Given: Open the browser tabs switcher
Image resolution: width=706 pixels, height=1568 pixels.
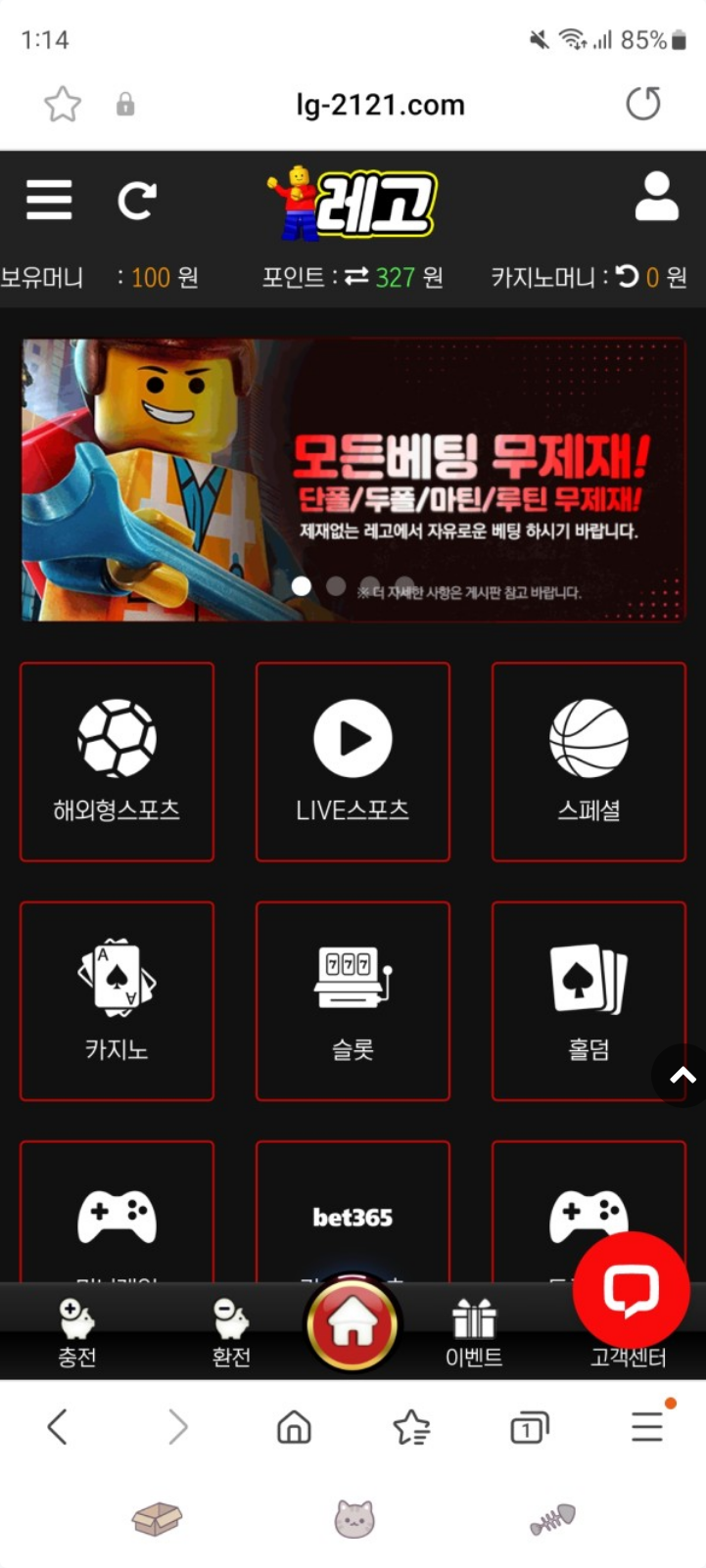Looking at the screenshot, I should click(x=529, y=1427).
